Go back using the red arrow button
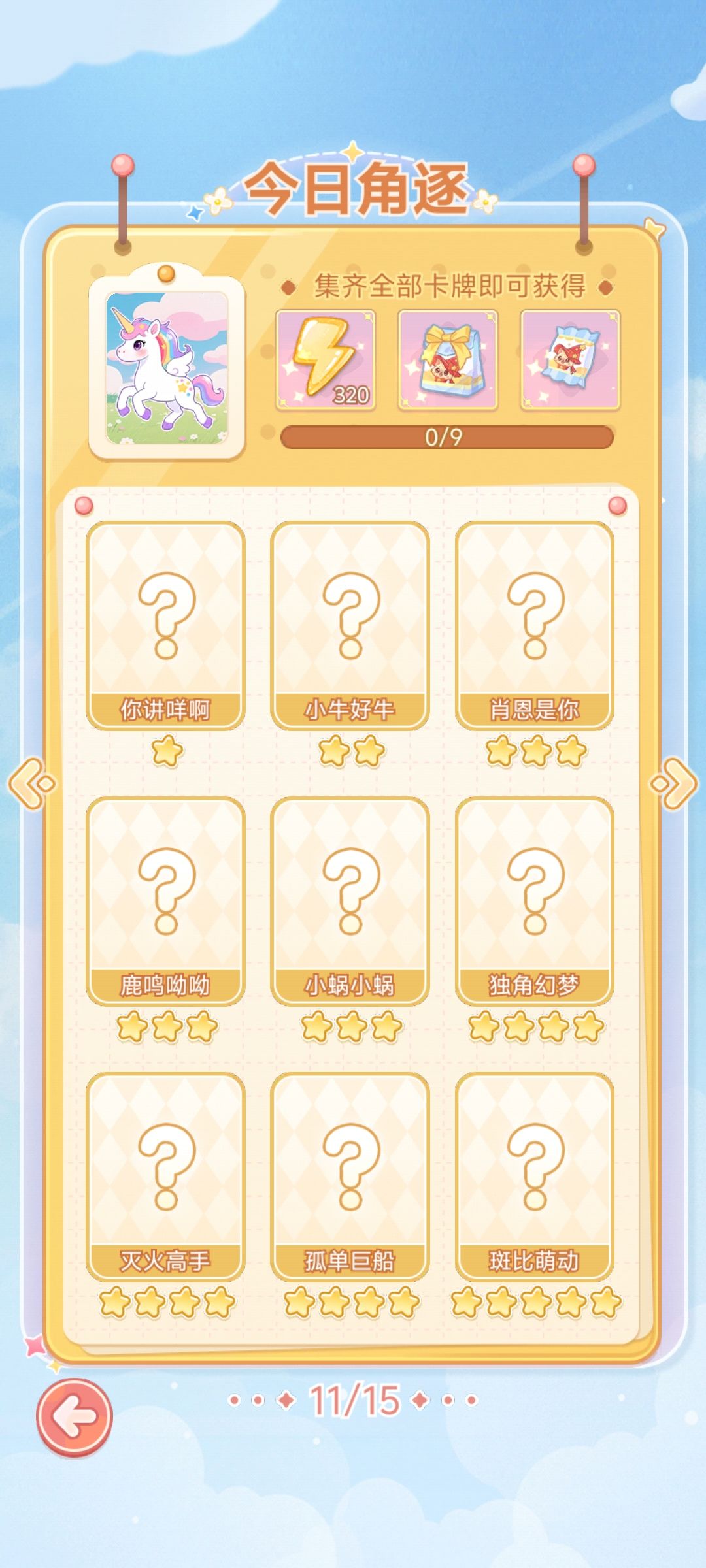706x1568 pixels. click(x=74, y=1417)
